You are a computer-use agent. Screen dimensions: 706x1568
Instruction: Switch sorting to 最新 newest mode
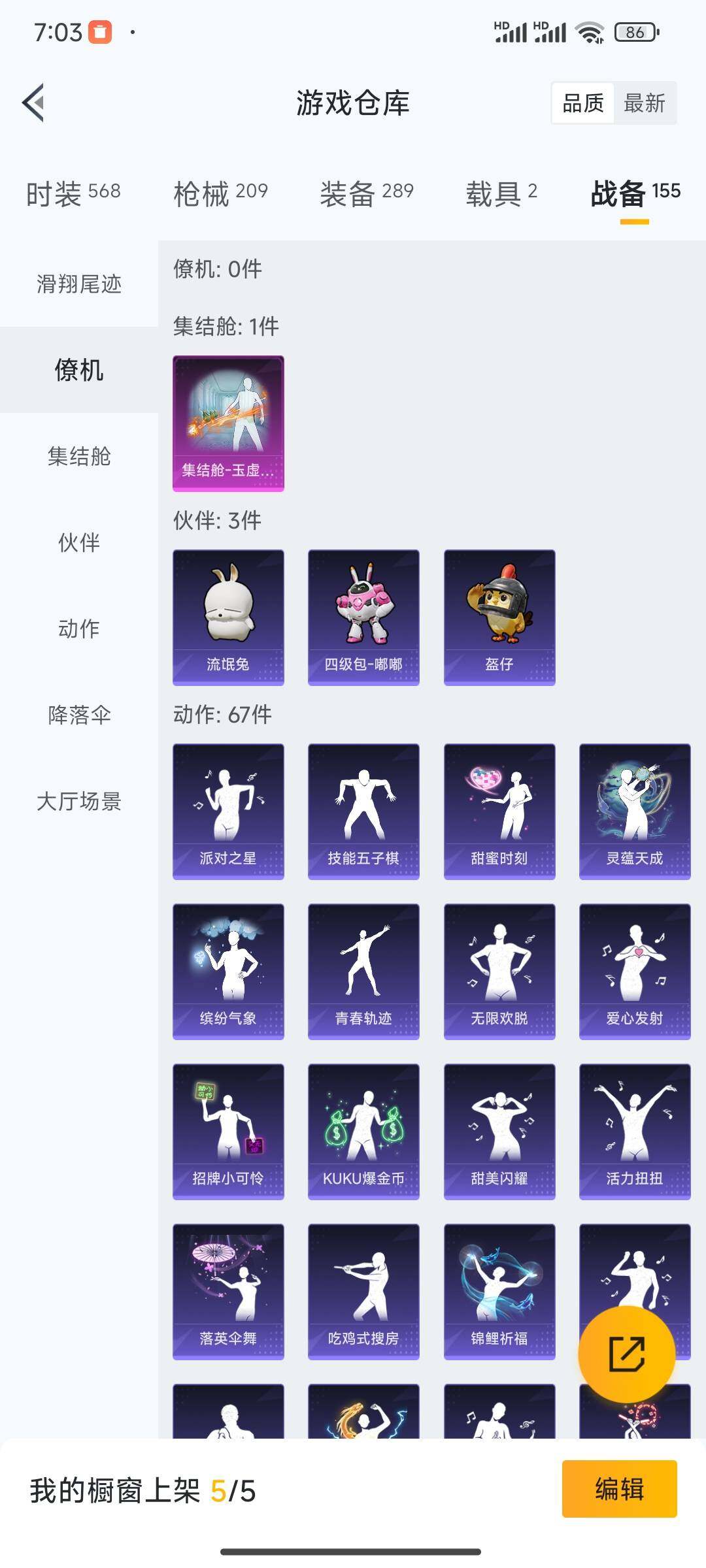click(x=644, y=103)
